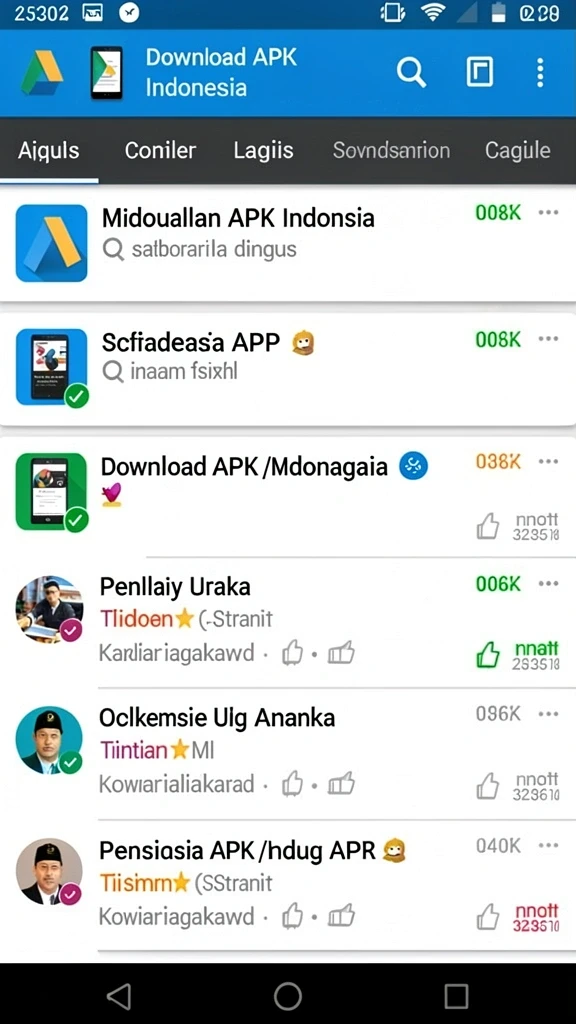Like the Pensiasia APK /hdug APR post
Viewport: 576px width, 1024px height.
488,917
